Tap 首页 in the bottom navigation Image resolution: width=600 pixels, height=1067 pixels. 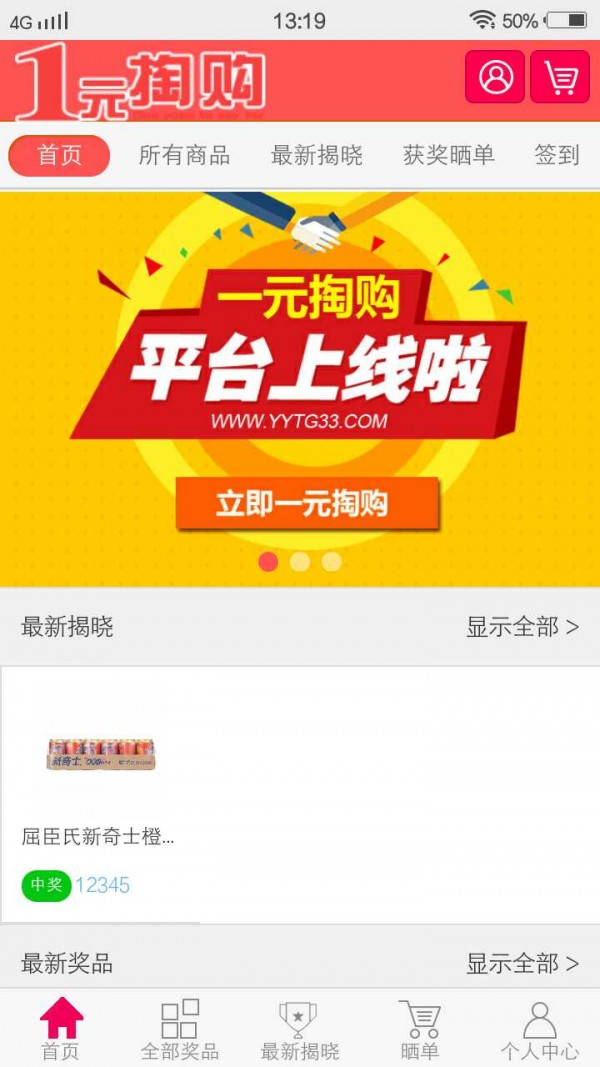(60, 1029)
